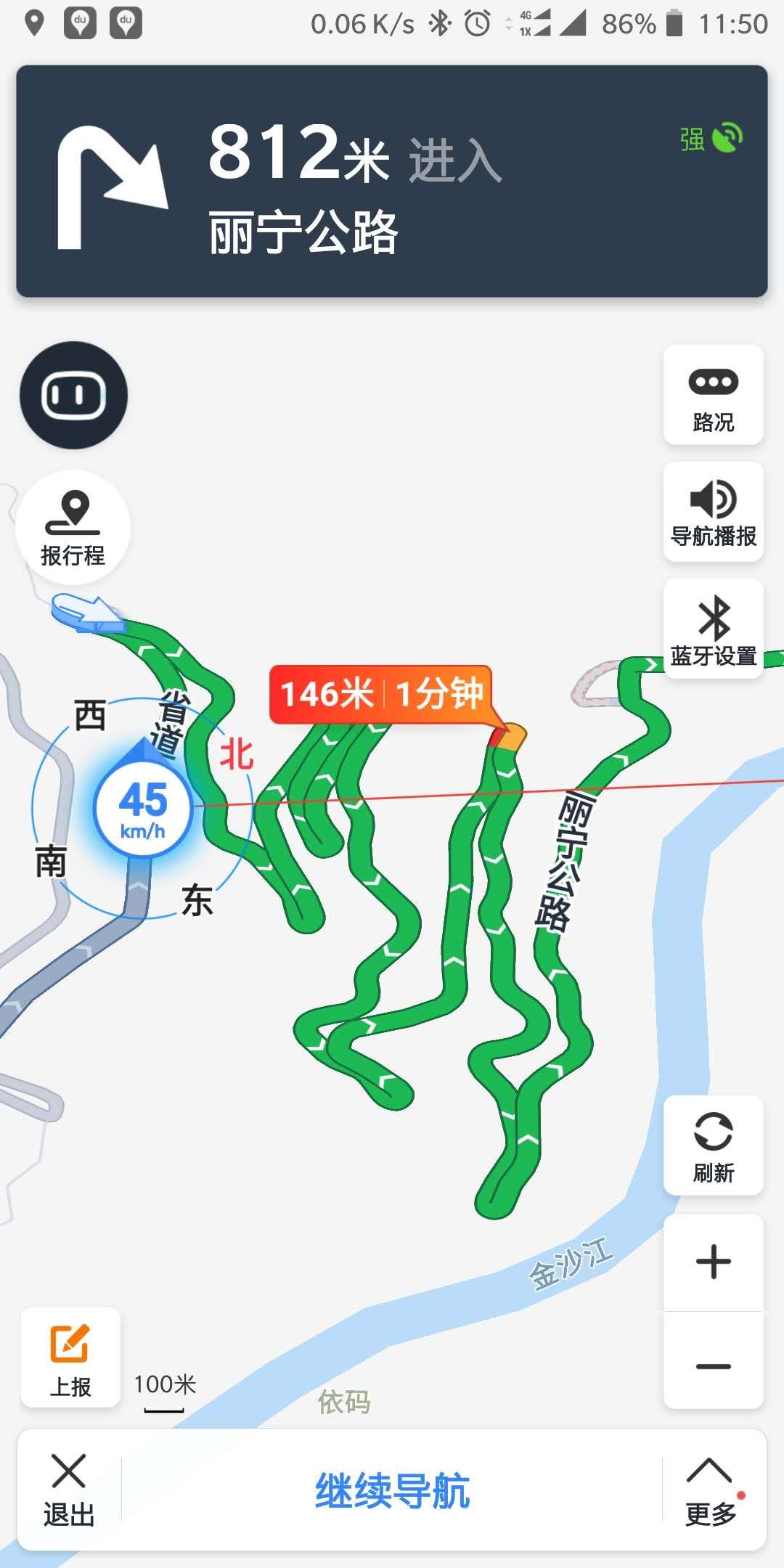Open 导航播报 voice broadcast settings

(713, 513)
